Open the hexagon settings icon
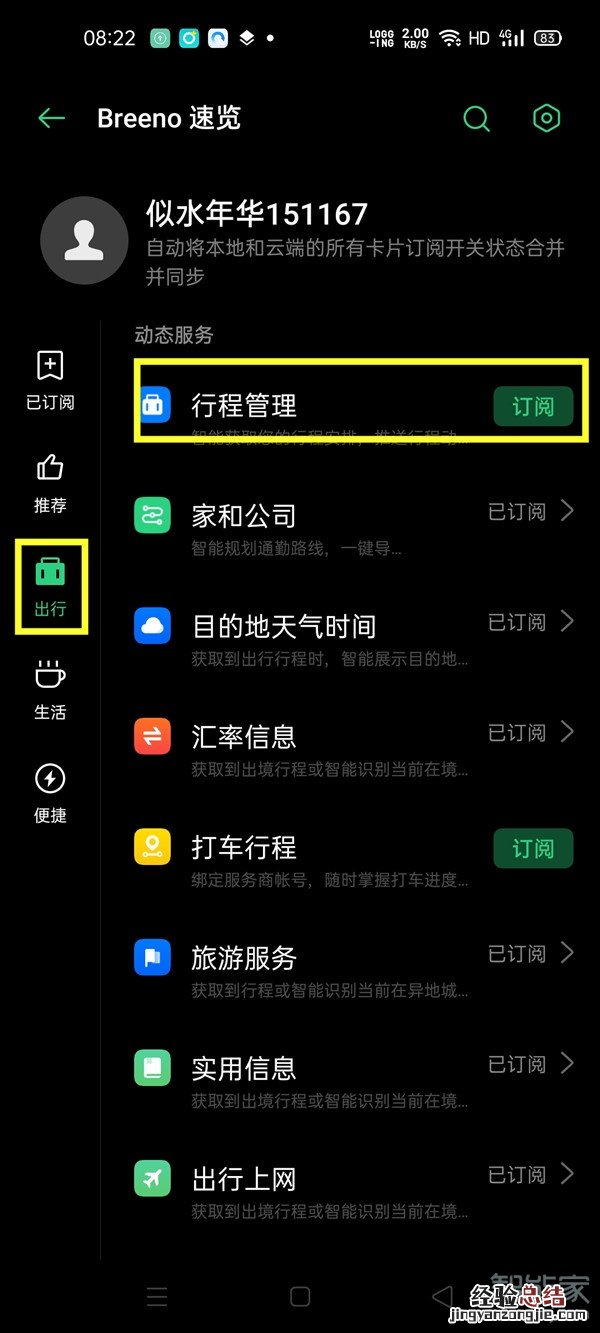This screenshot has height=1333, width=600. coord(546,118)
